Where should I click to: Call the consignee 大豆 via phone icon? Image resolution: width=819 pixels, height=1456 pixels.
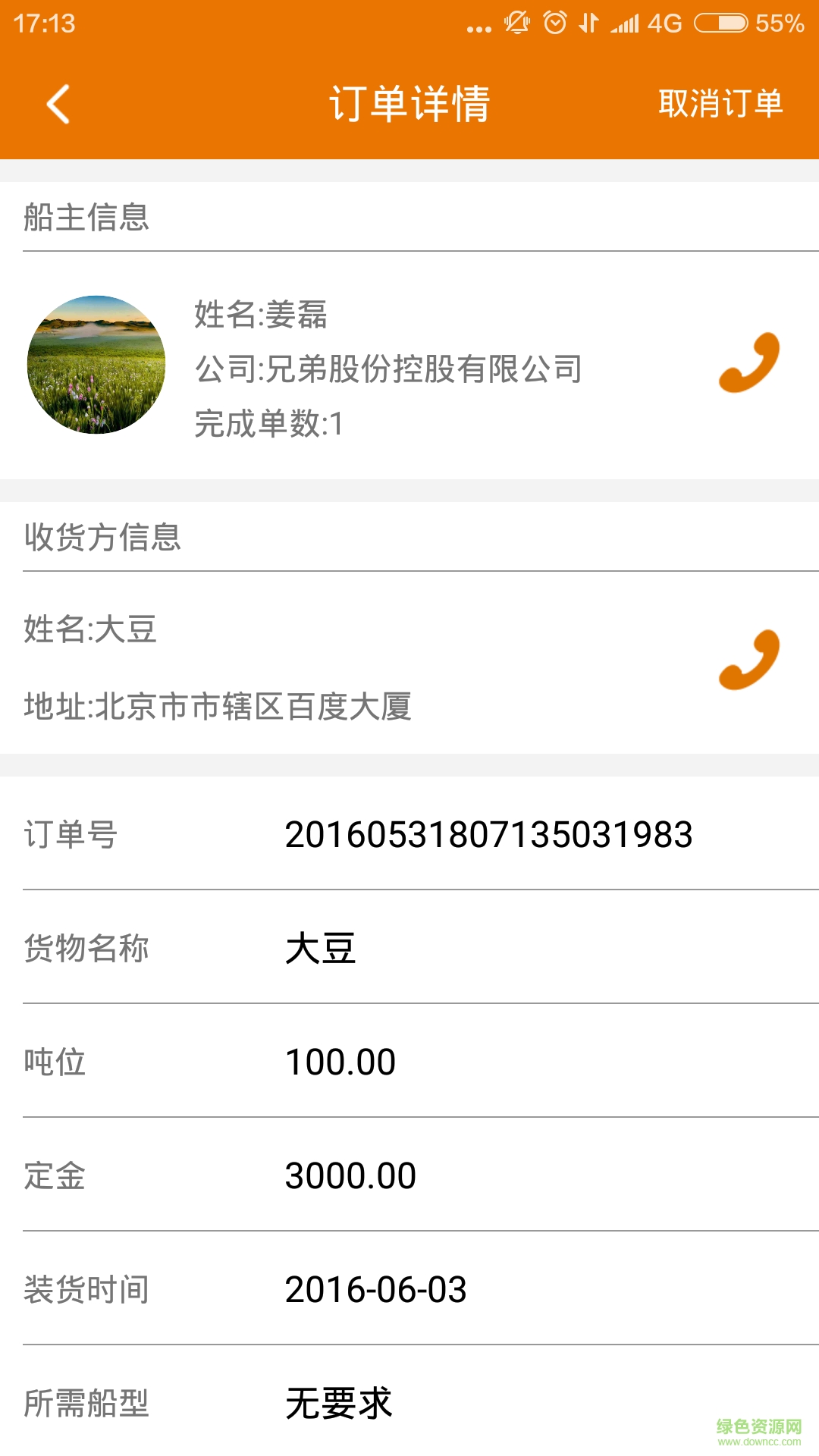tap(748, 660)
